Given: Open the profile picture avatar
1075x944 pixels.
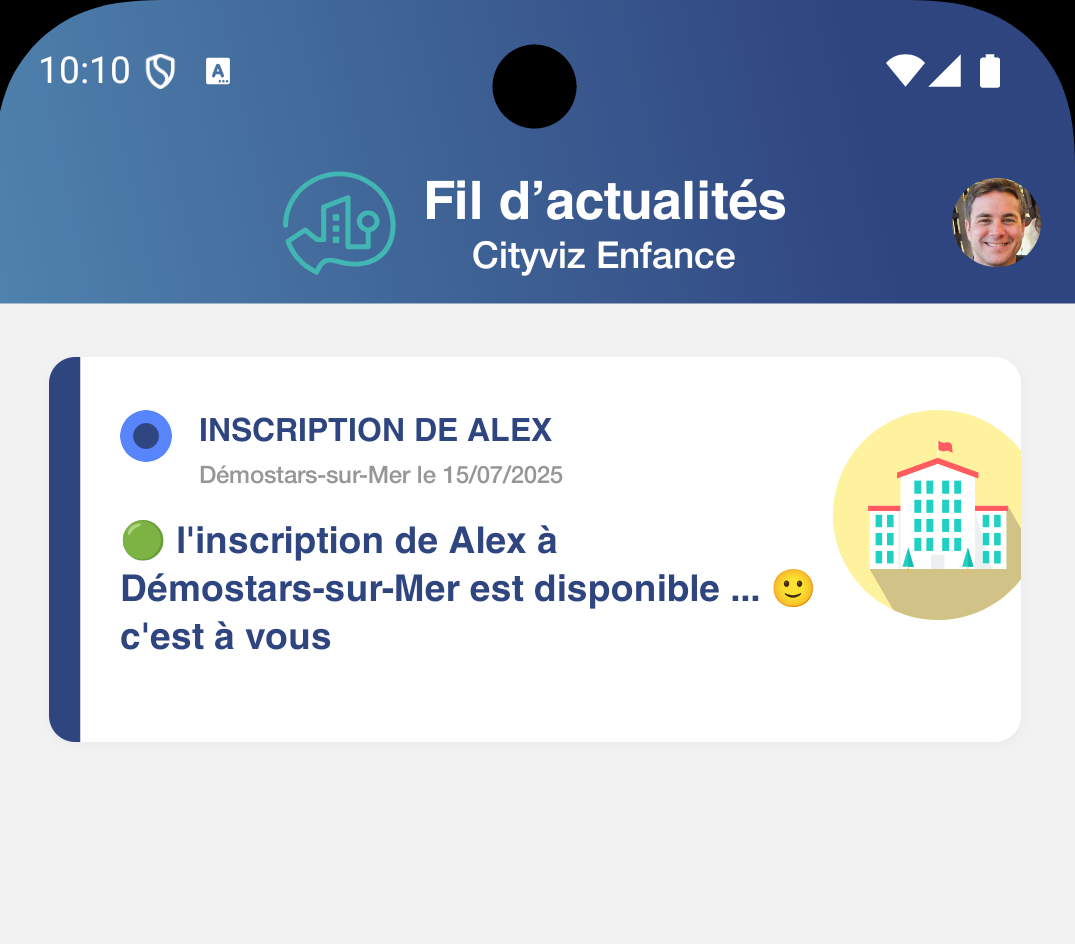Looking at the screenshot, I should 996,223.
